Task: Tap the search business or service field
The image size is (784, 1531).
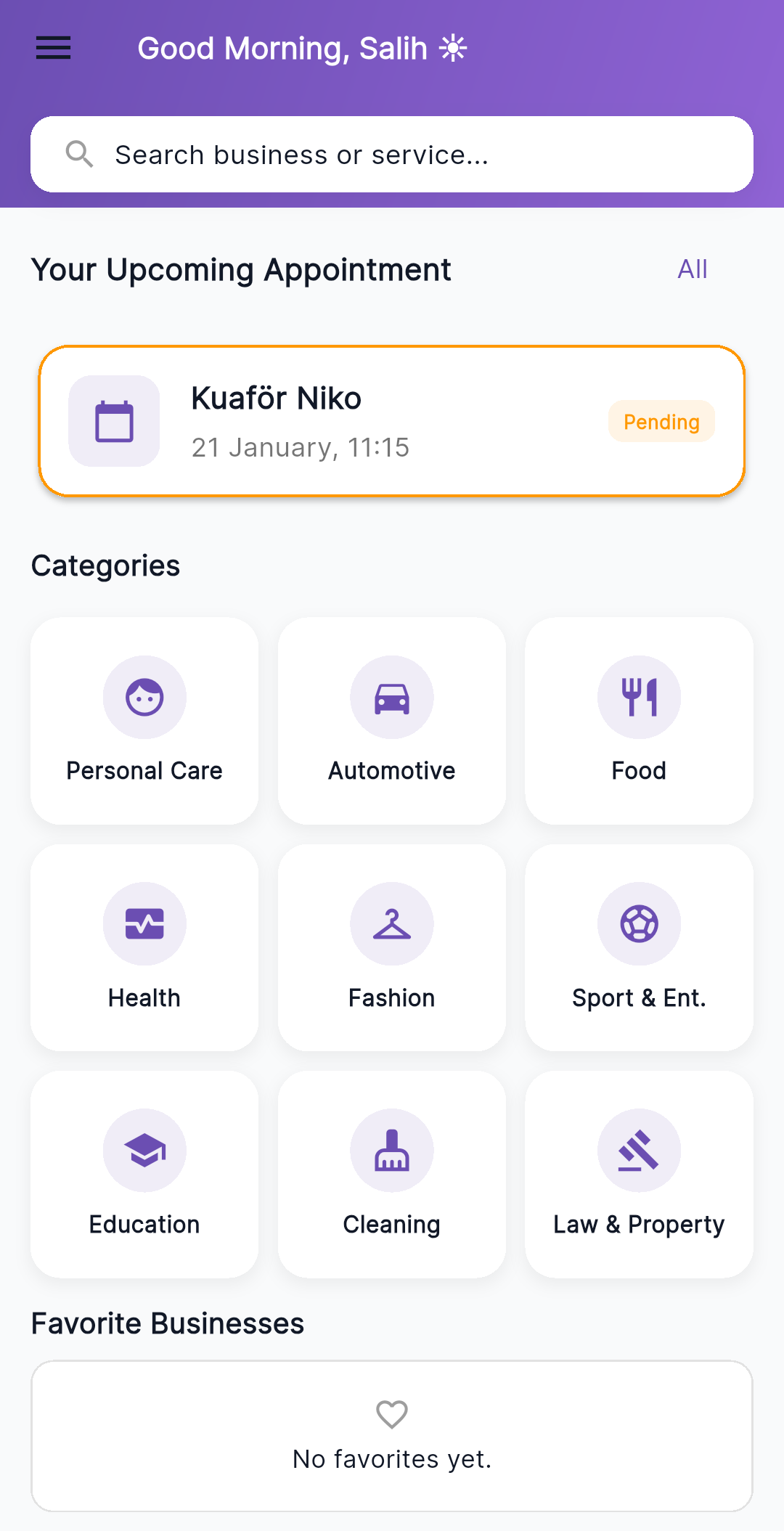Action: [x=392, y=155]
